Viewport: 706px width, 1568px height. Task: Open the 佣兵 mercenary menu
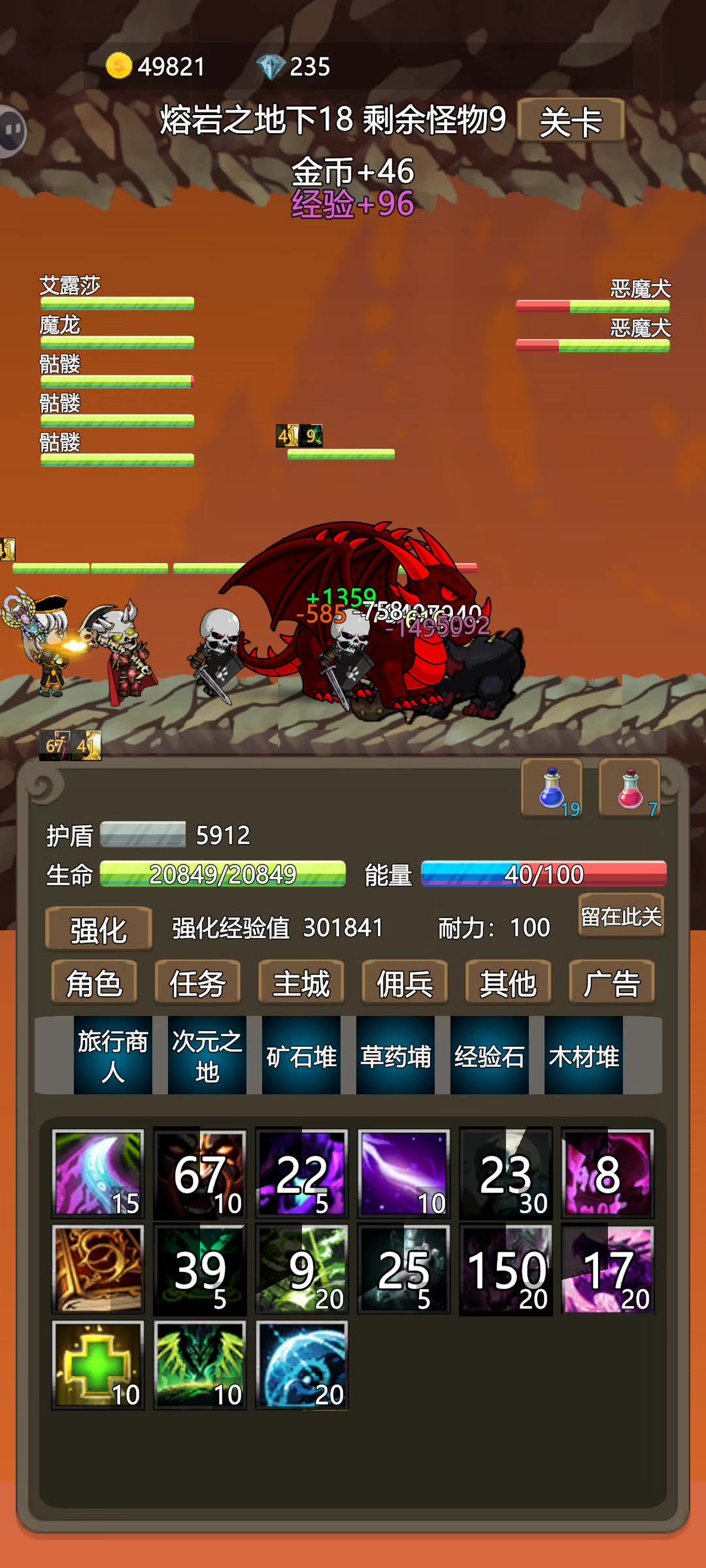(404, 983)
